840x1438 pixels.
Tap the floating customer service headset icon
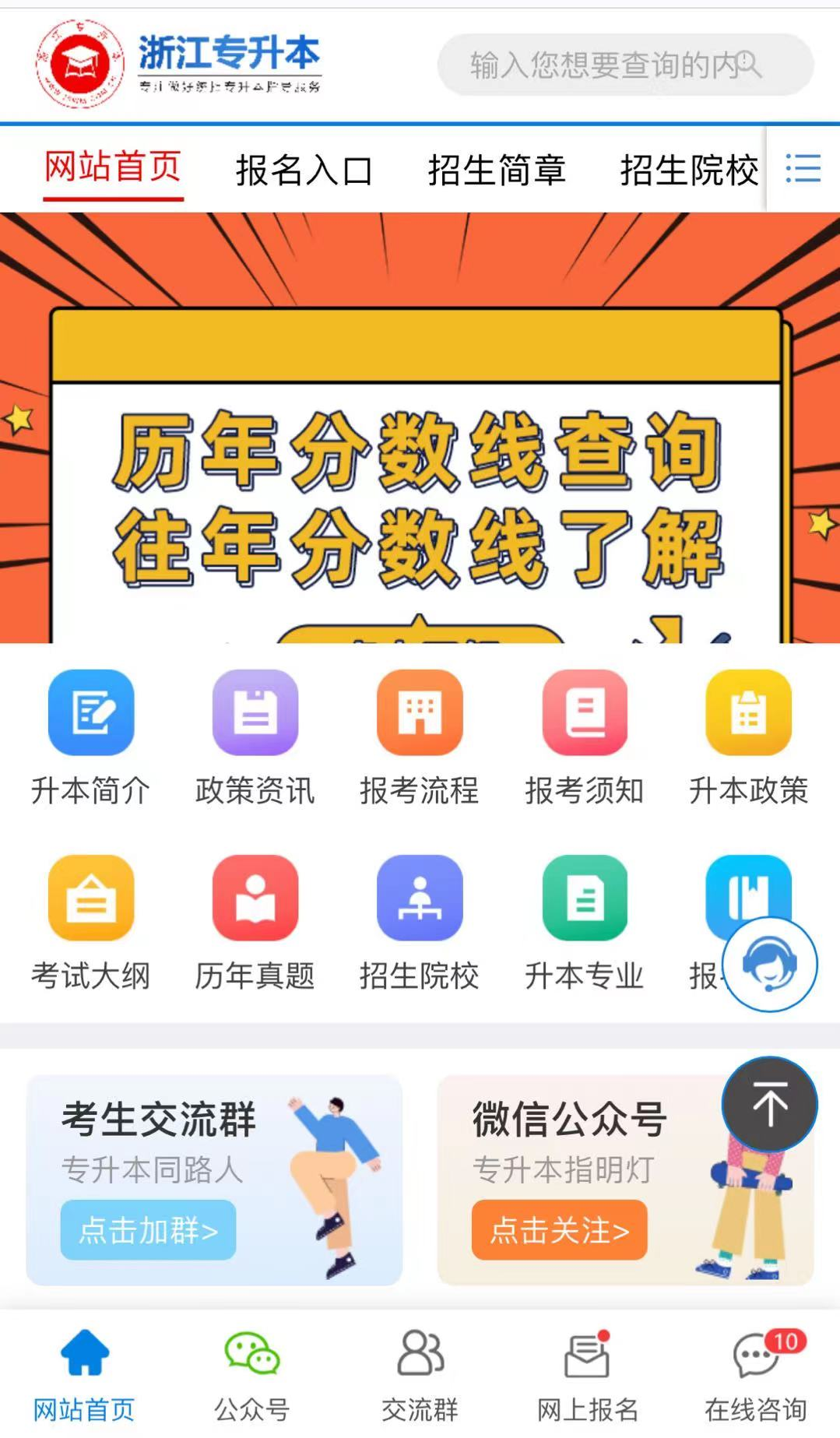coord(771,964)
